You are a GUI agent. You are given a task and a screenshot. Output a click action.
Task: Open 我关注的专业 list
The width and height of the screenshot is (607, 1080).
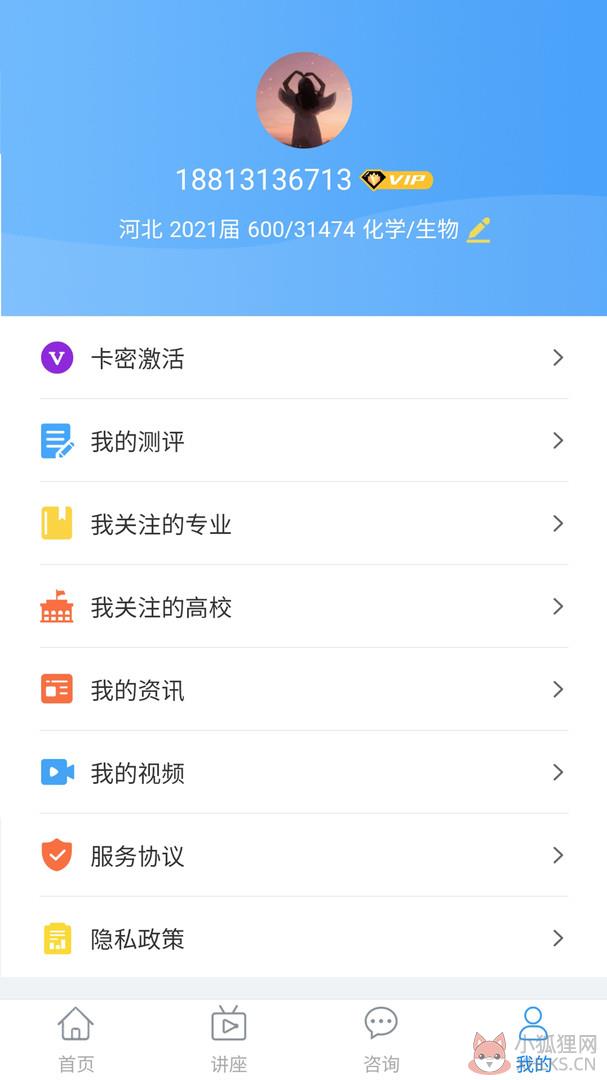(304, 524)
